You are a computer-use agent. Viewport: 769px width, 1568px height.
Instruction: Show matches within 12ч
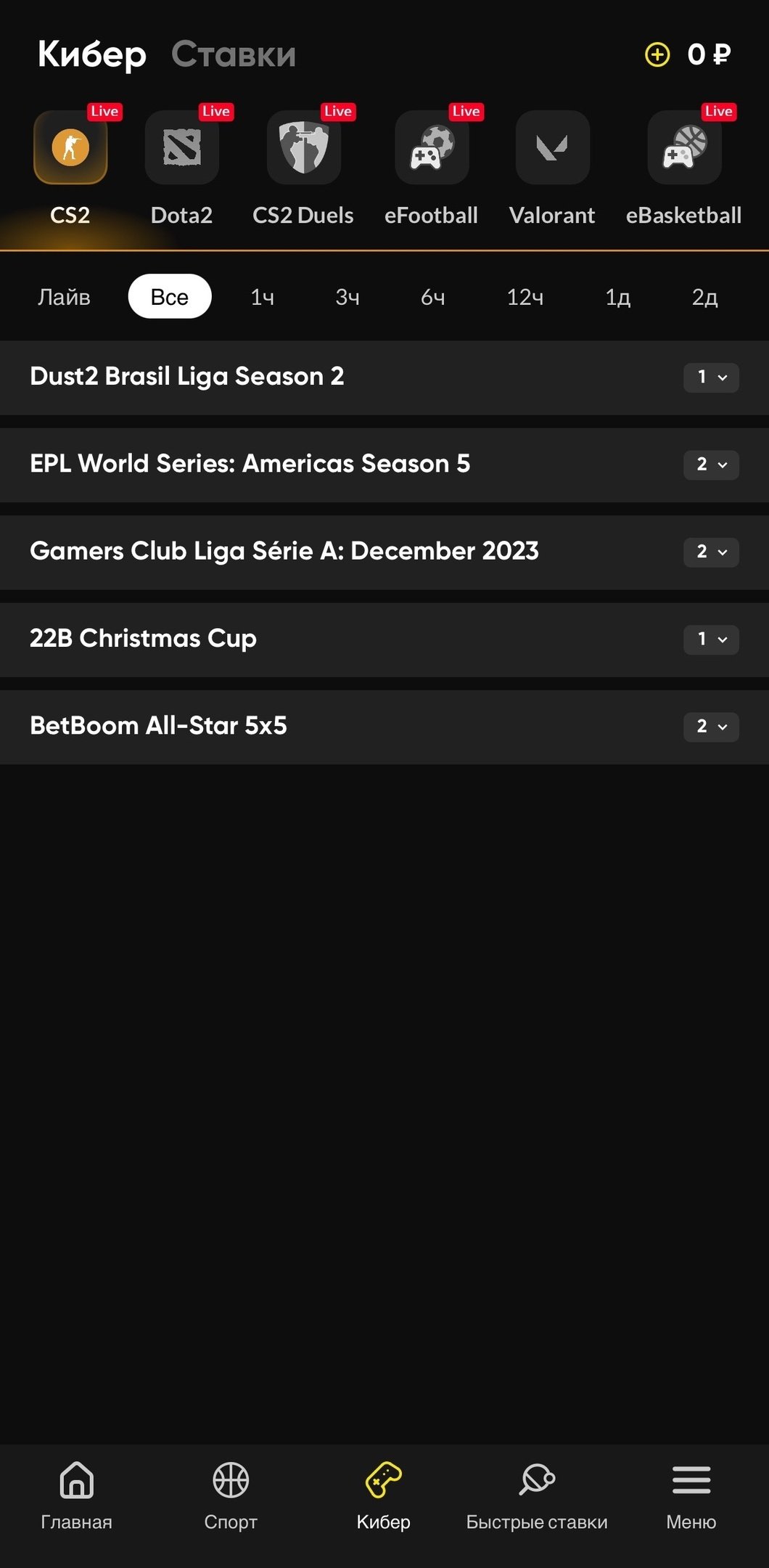point(525,297)
